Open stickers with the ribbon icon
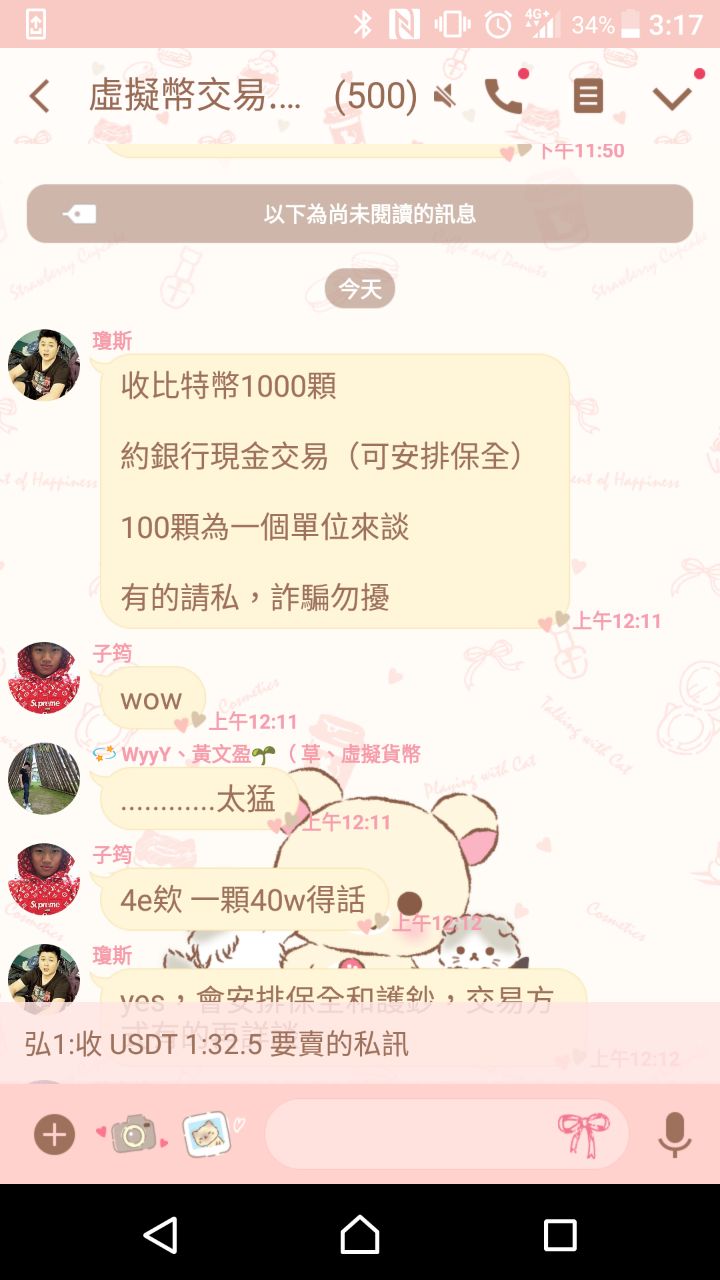 582,1135
